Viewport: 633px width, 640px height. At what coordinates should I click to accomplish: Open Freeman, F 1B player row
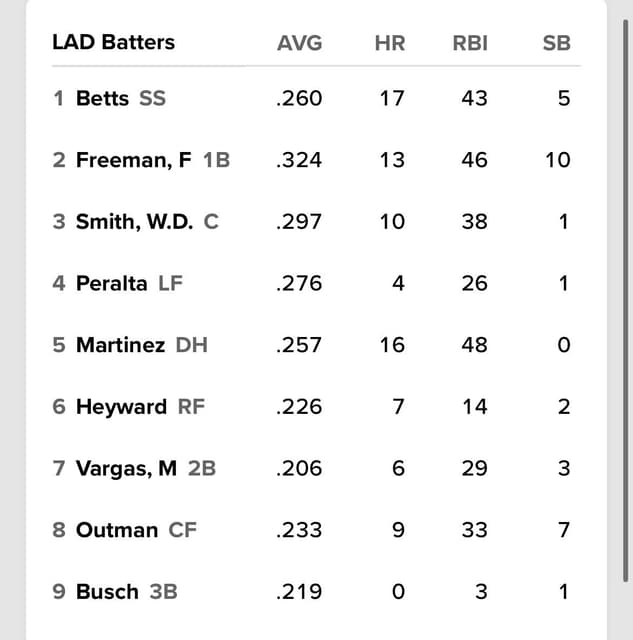141,160
